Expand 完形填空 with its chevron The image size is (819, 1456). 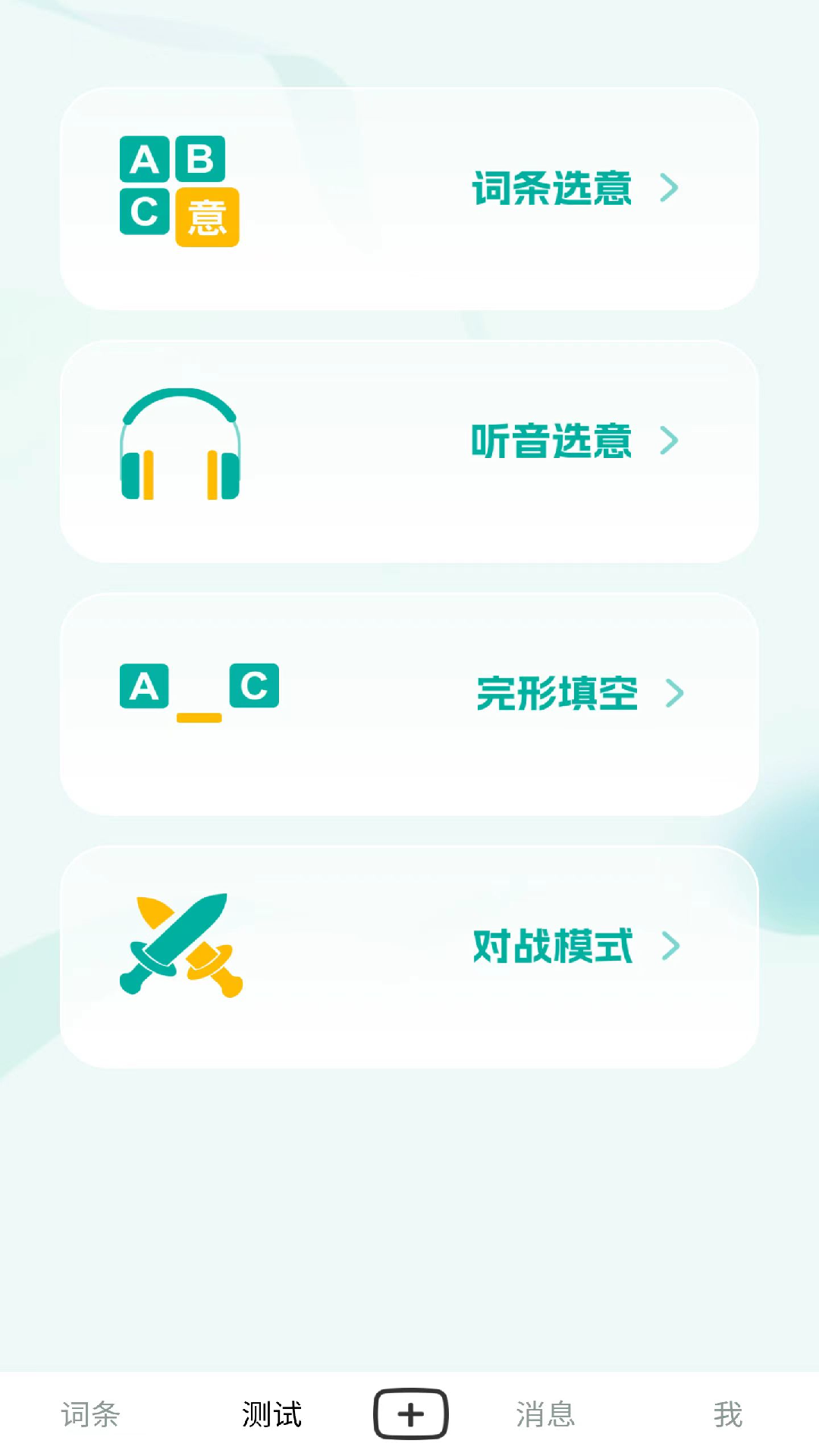[x=673, y=693]
